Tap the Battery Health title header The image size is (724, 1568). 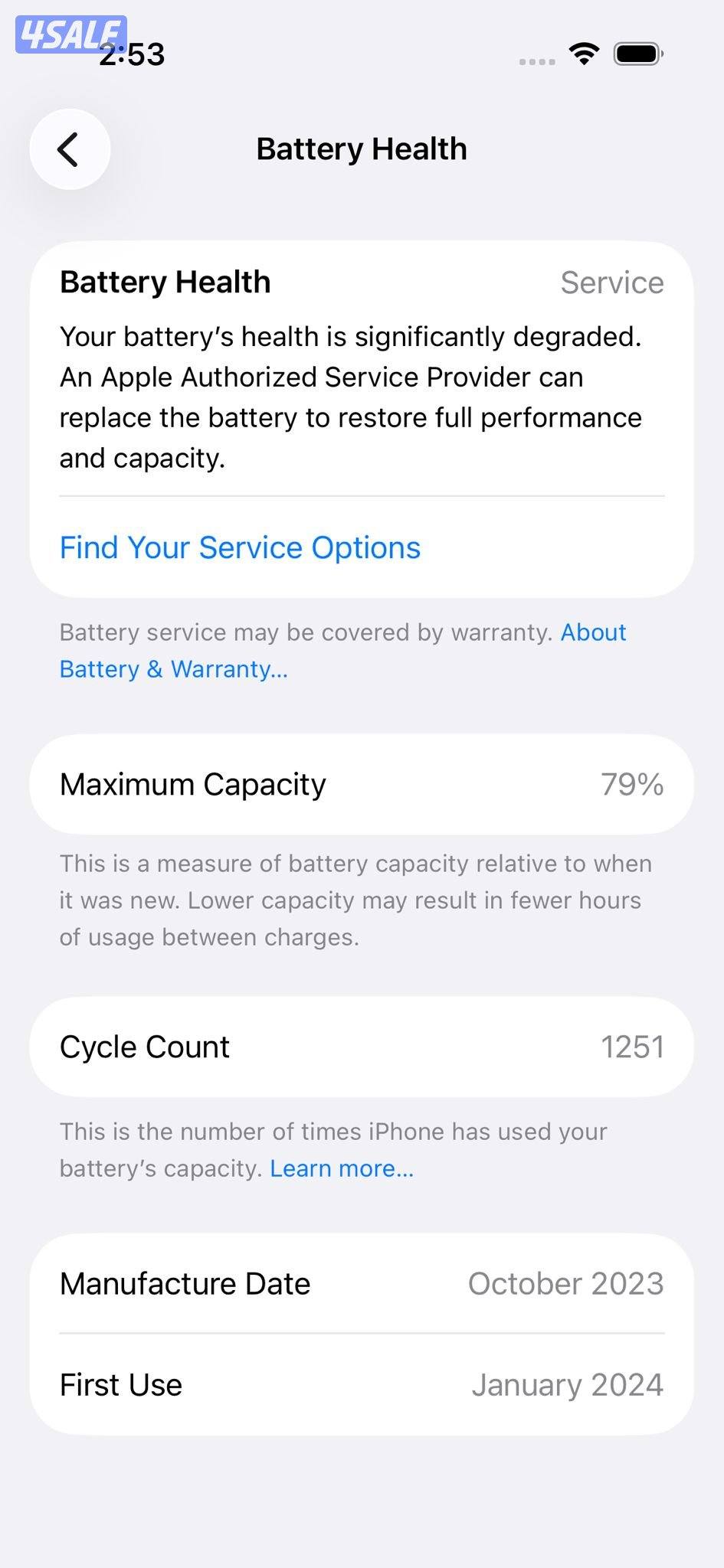click(362, 149)
